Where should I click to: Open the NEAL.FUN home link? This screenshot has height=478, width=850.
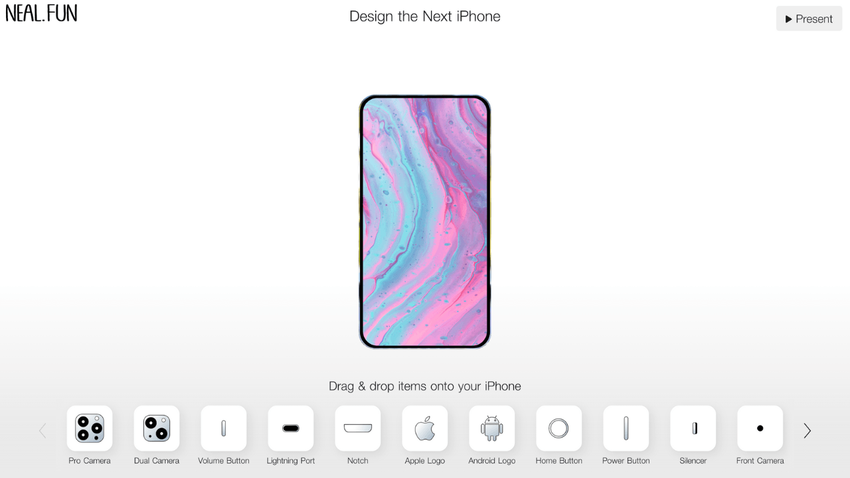pyautogui.click(x=41, y=14)
